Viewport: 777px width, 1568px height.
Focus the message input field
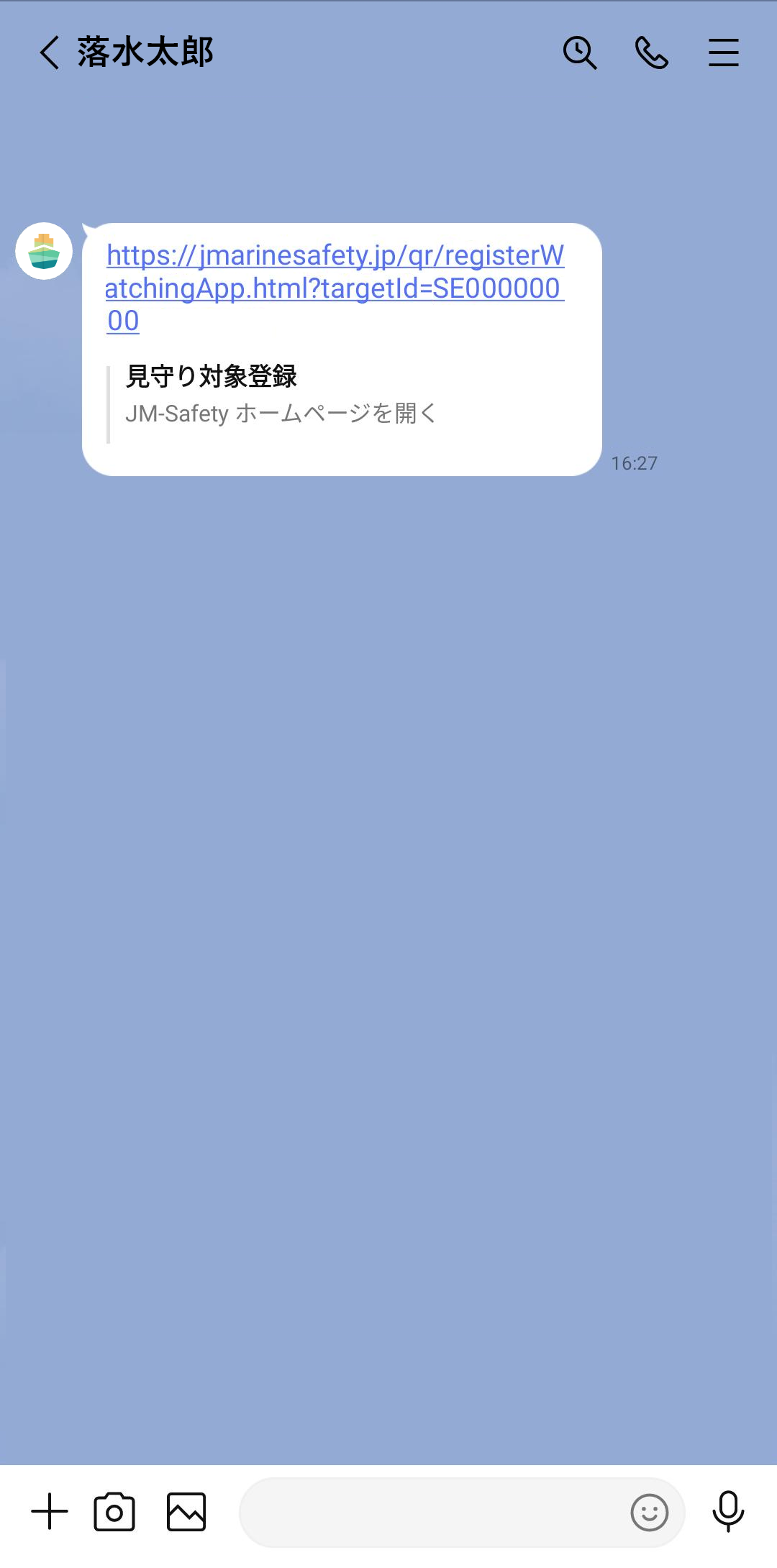pos(432,1512)
